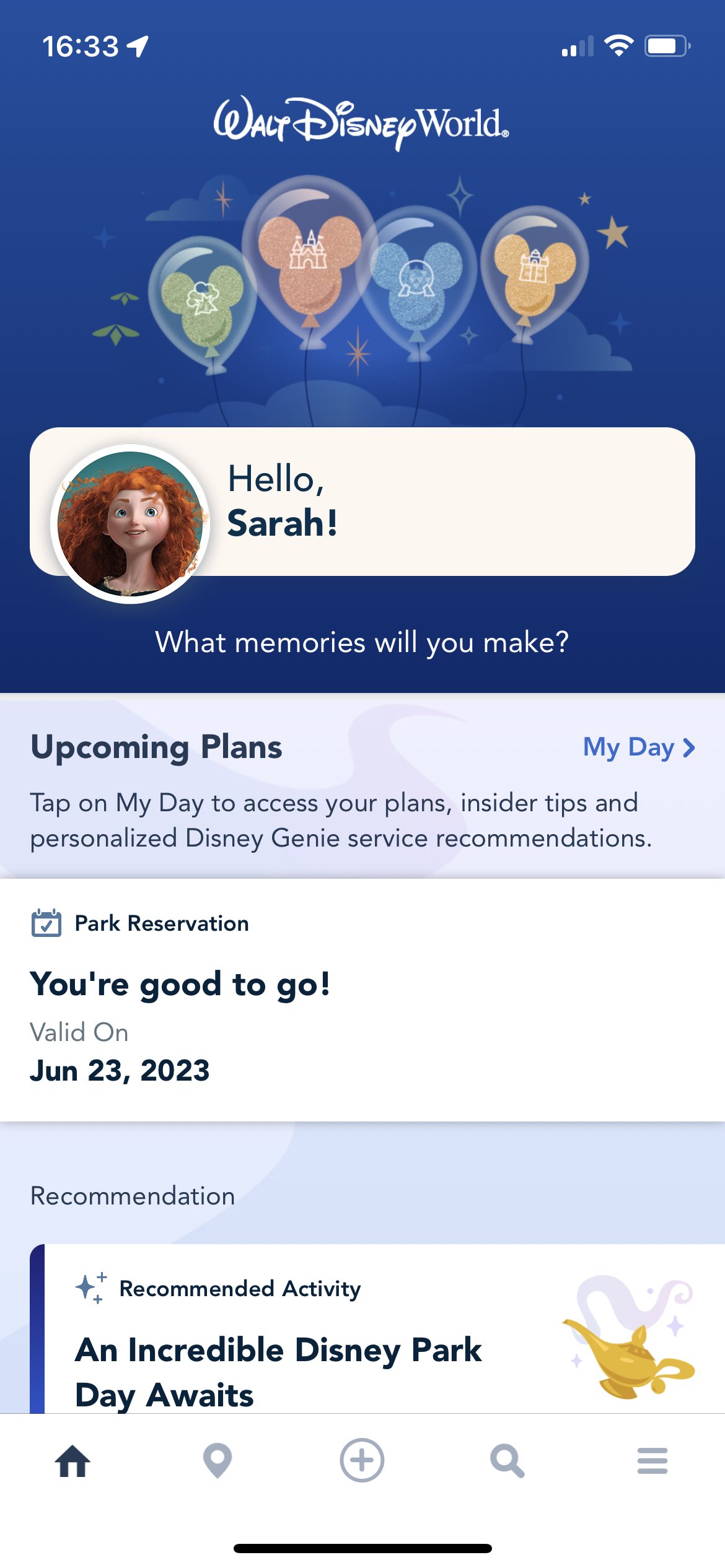Open the My Day link

coord(639,747)
